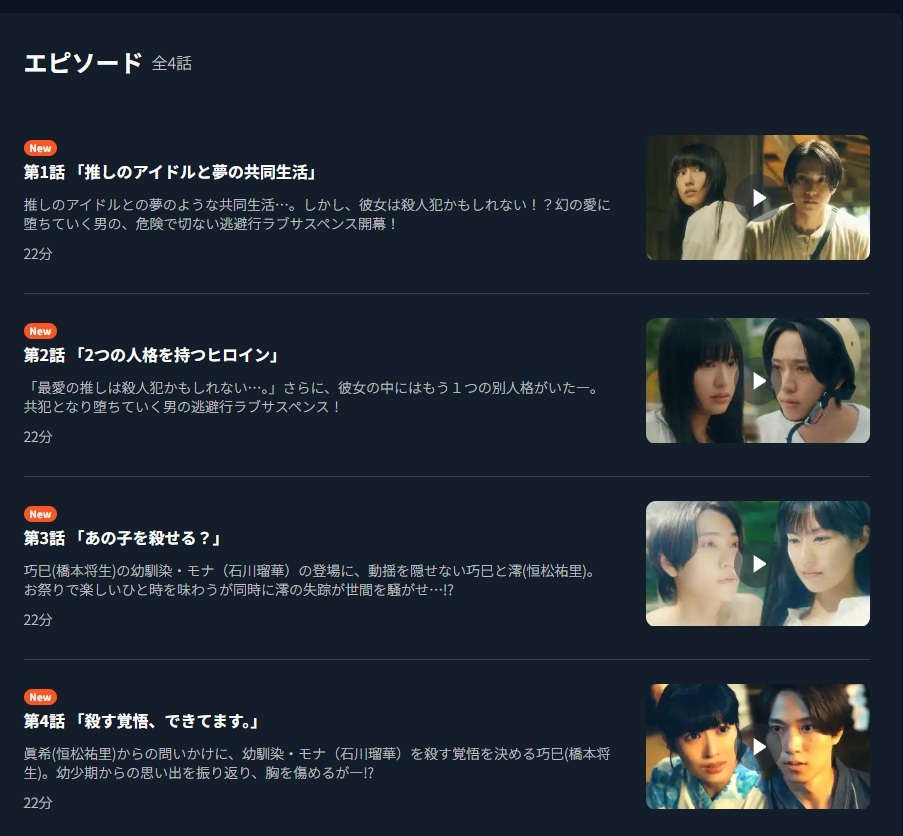The image size is (903, 836).
Task: Open 第1話 「推しのアイドルと夢の共同生活」
Action: pyautogui.click(x=171, y=172)
